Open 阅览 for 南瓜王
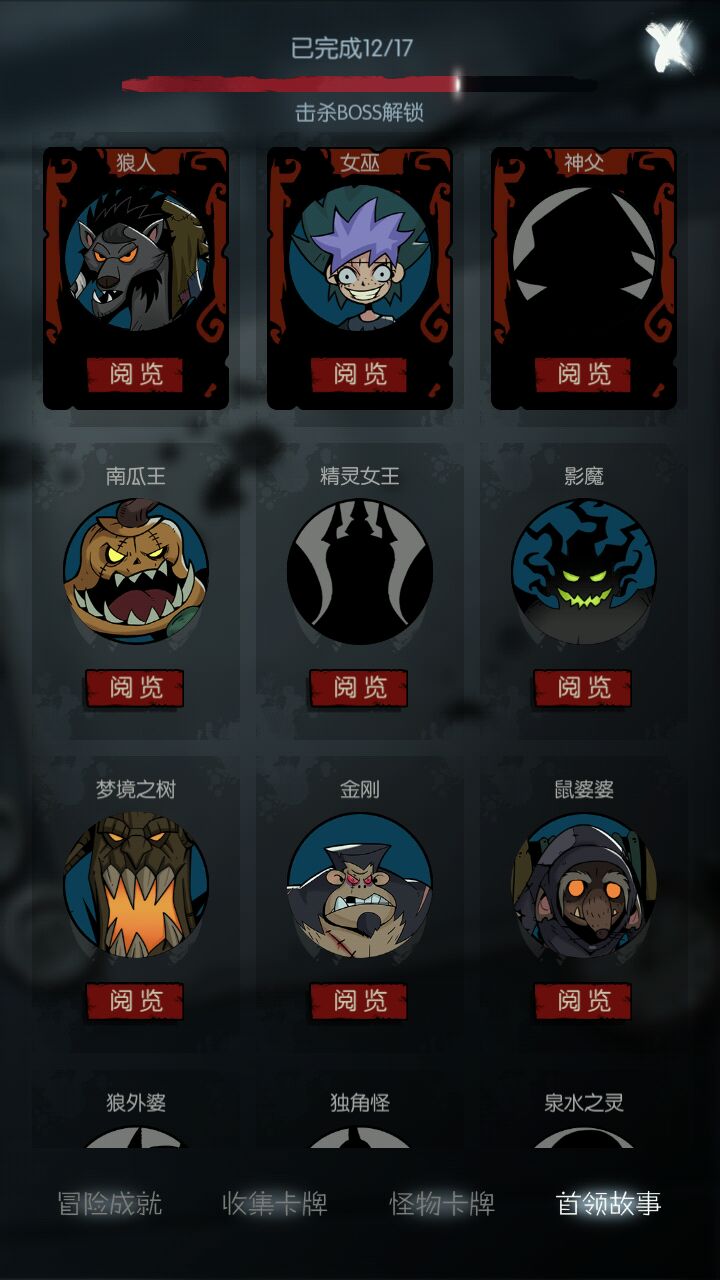The image size is (720, 1280). pyautogui.click(x=136, y=687)
